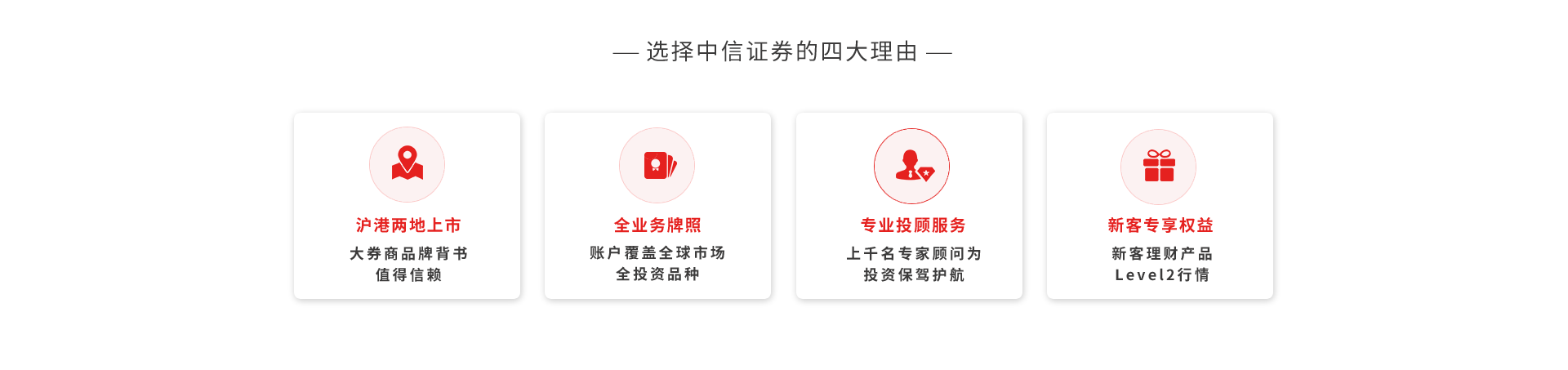
Task: View the 专业投顾服务 card
Action: click(909, 206)
